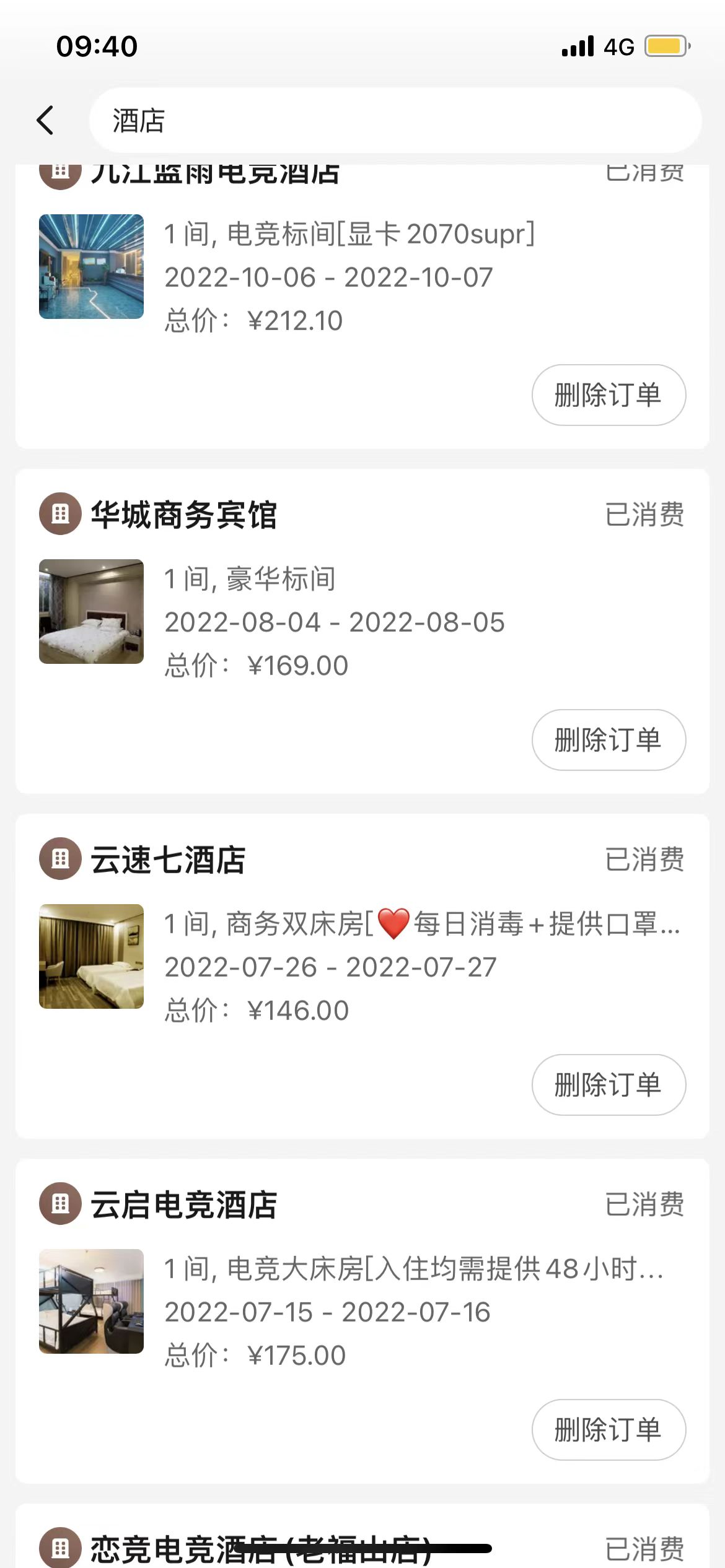Image resolution: width=725 pixels, height=1568 pixels.
Task: Tap the back arrow to return
Action: coord(45,120)
